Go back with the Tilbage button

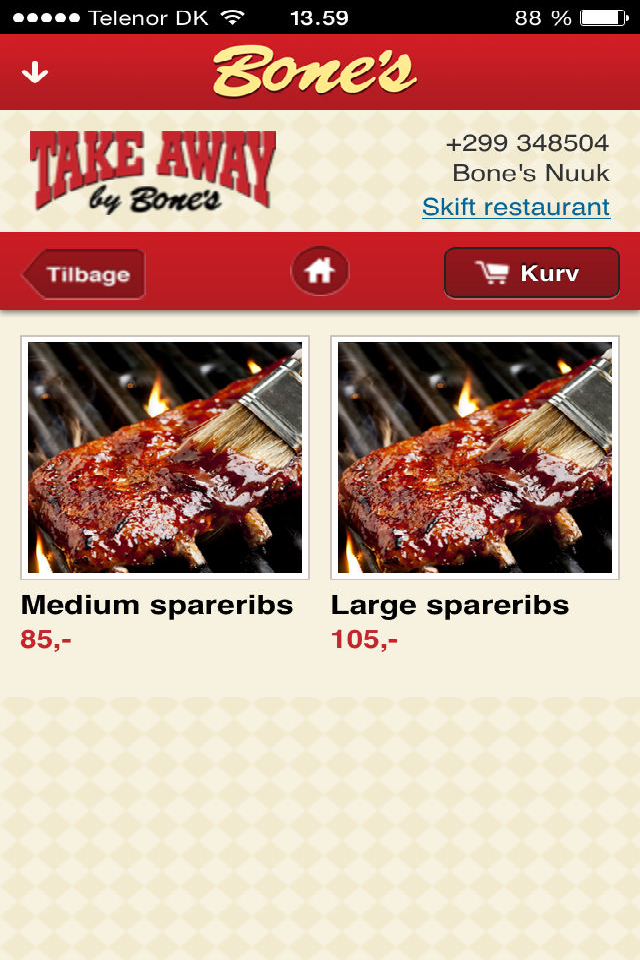coord(85,274)
